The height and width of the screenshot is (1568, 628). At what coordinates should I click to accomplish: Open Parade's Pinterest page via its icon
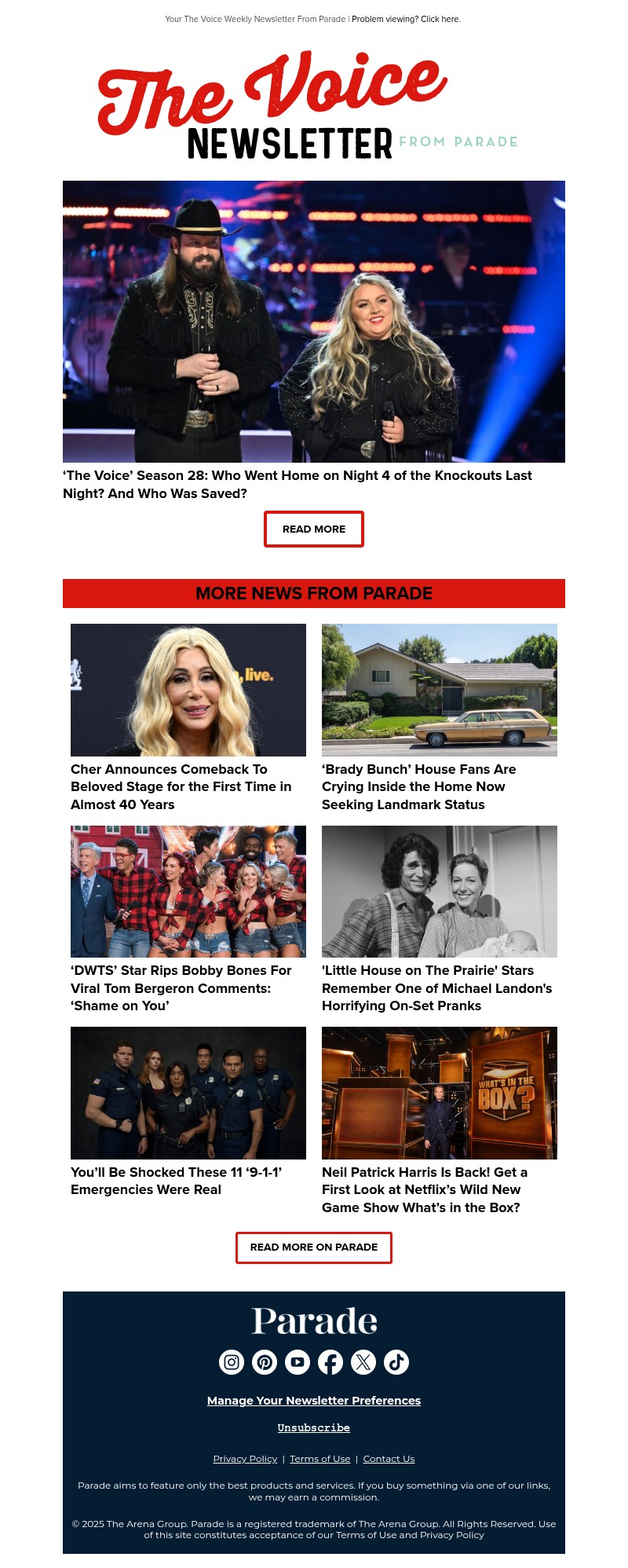tap(264, 1363)
